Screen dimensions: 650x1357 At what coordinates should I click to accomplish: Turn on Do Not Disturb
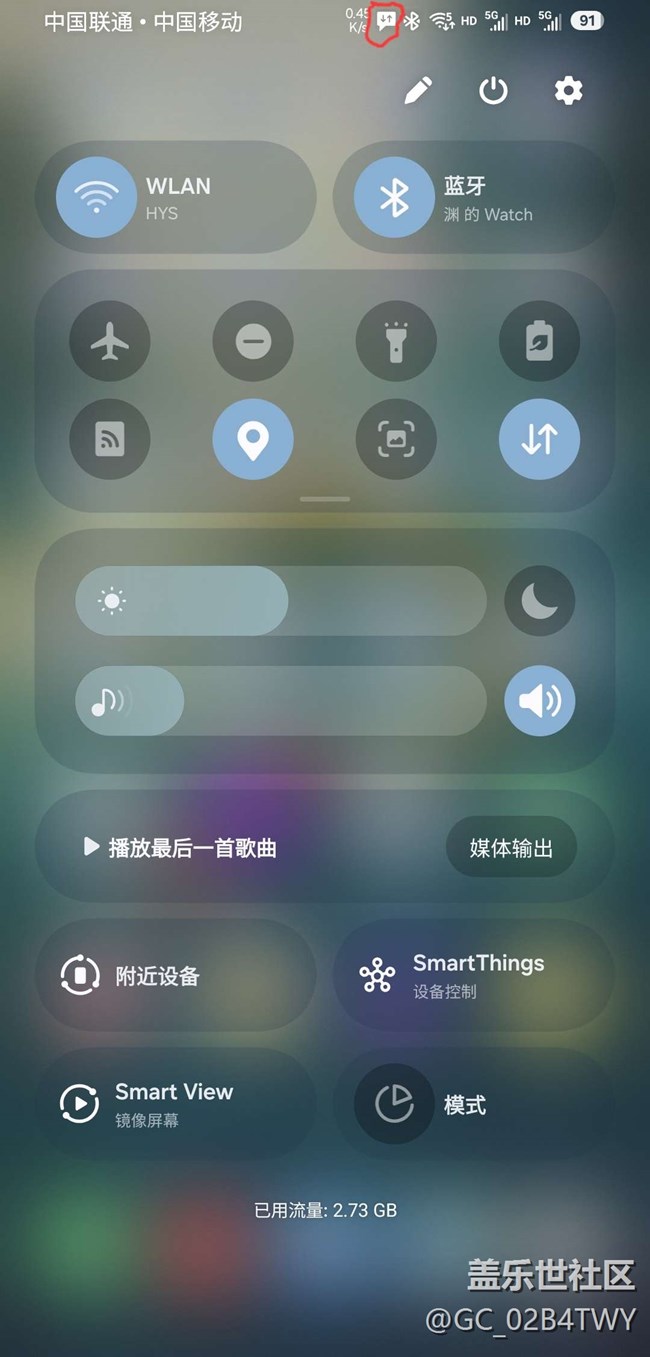(x=253, y=342)
